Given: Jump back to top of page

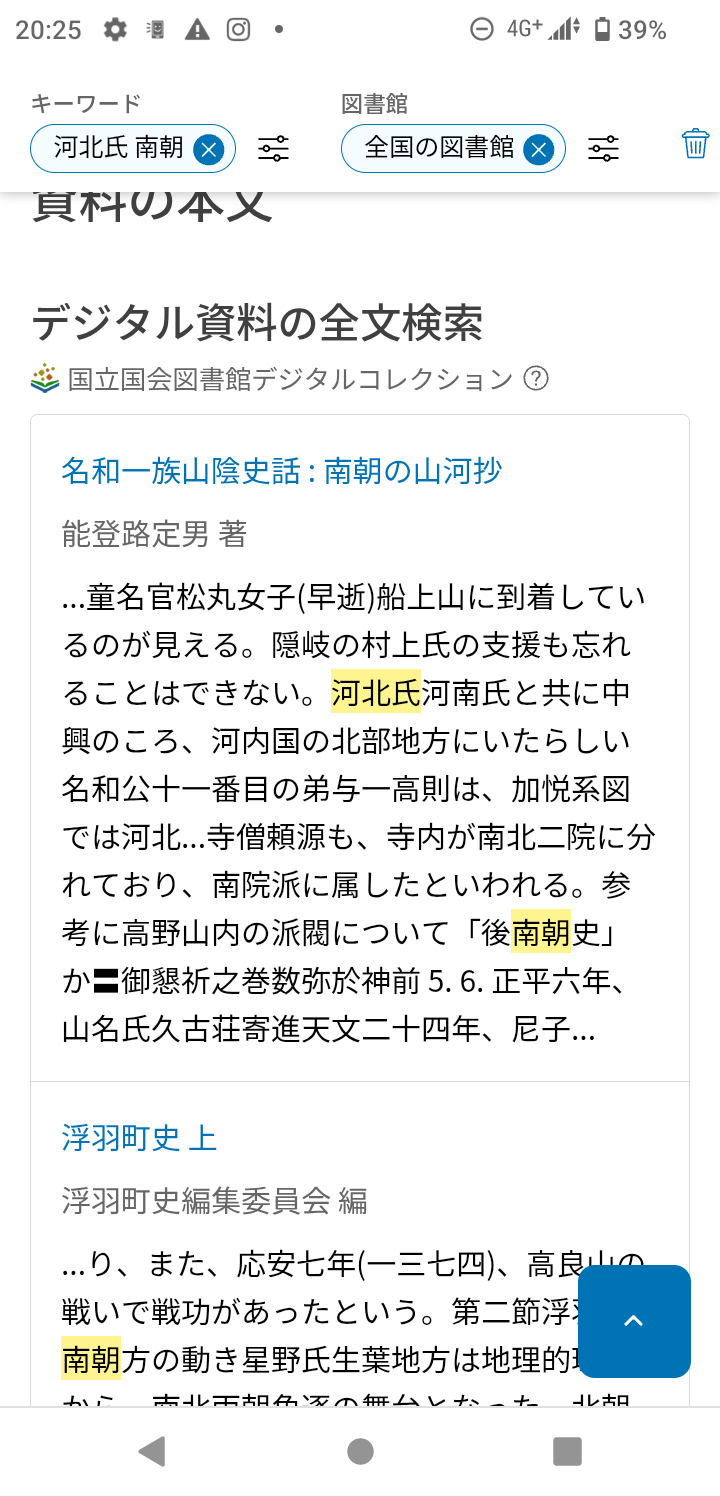Looking at the screenshot, I should (x=633, y=1321).
